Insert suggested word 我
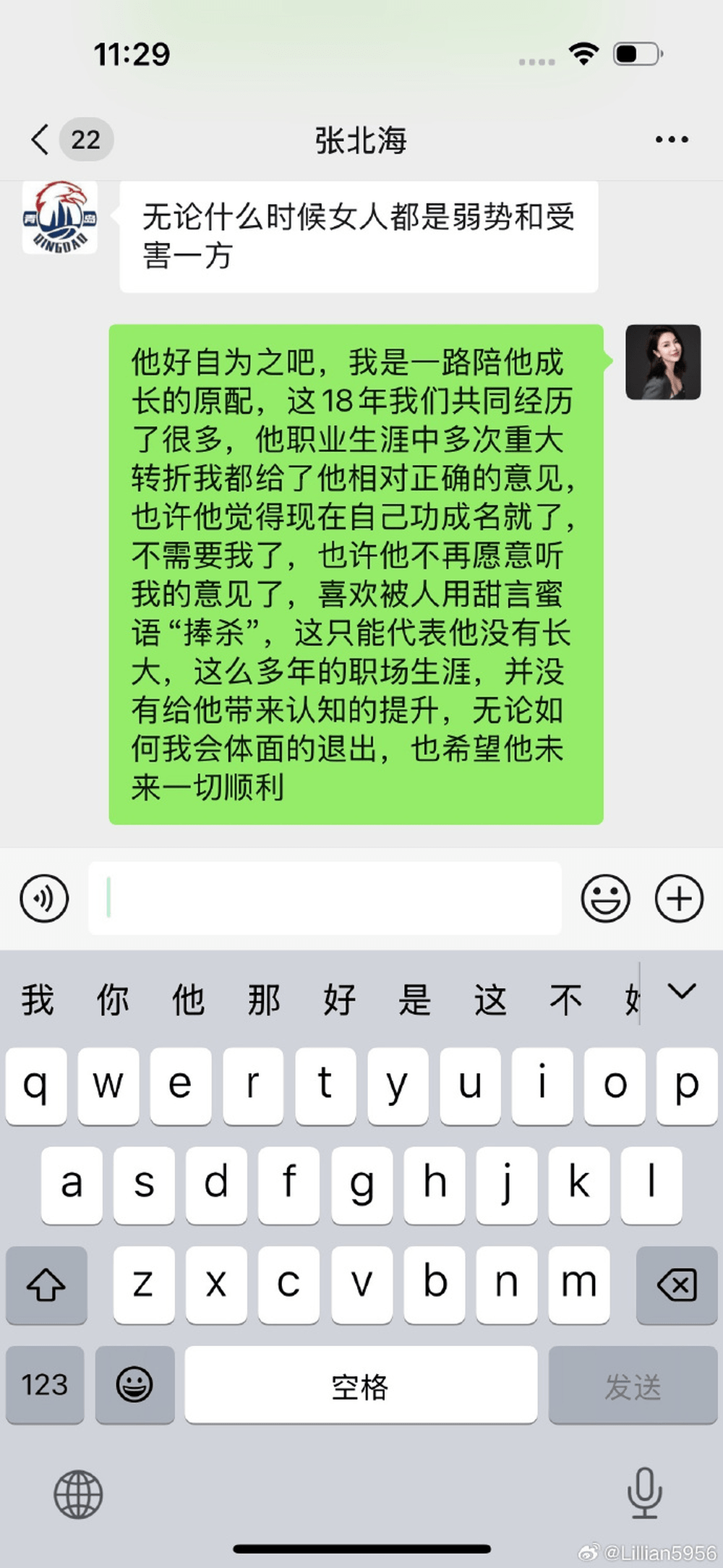The height and width of the screenshot is (1568, 723). (x=38, y=1000)
